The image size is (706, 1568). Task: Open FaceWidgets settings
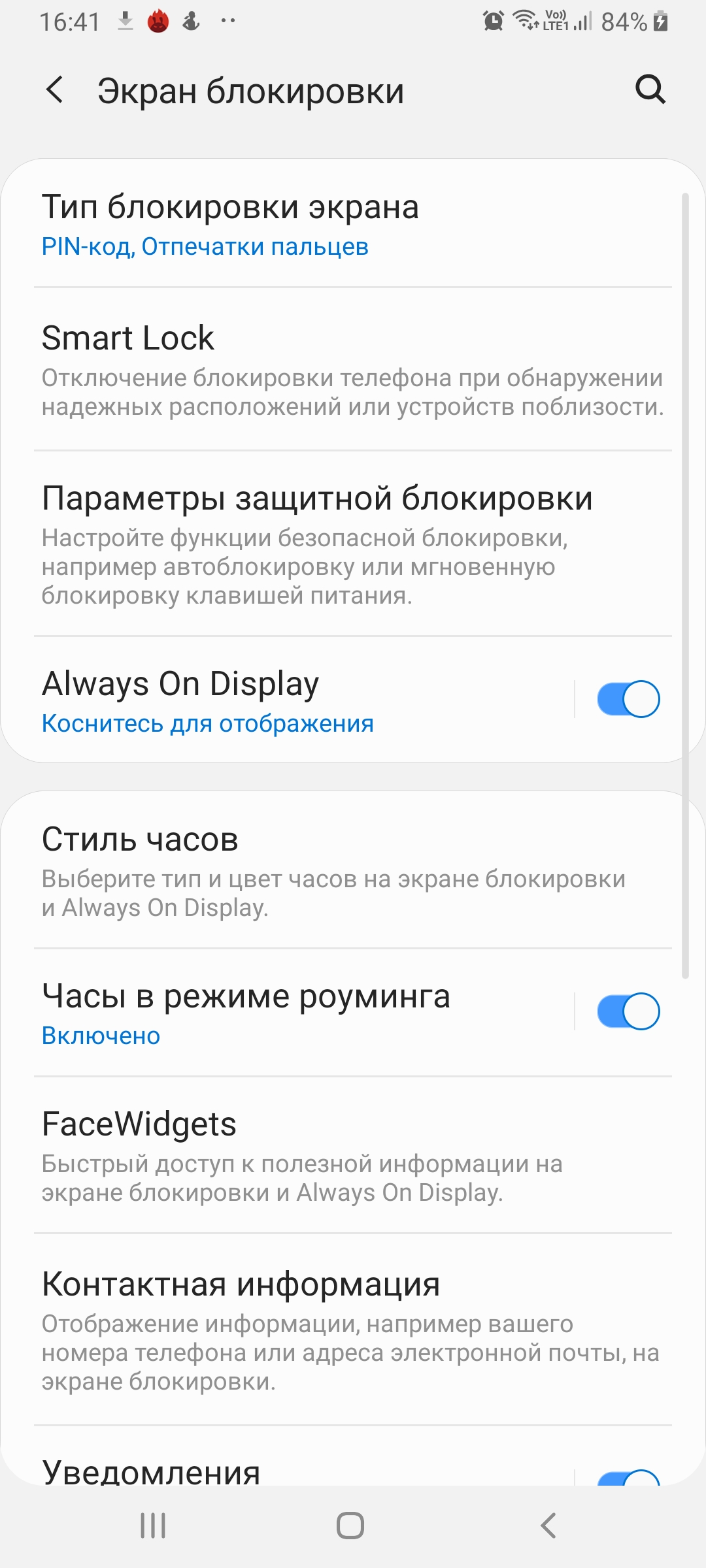353,1156
